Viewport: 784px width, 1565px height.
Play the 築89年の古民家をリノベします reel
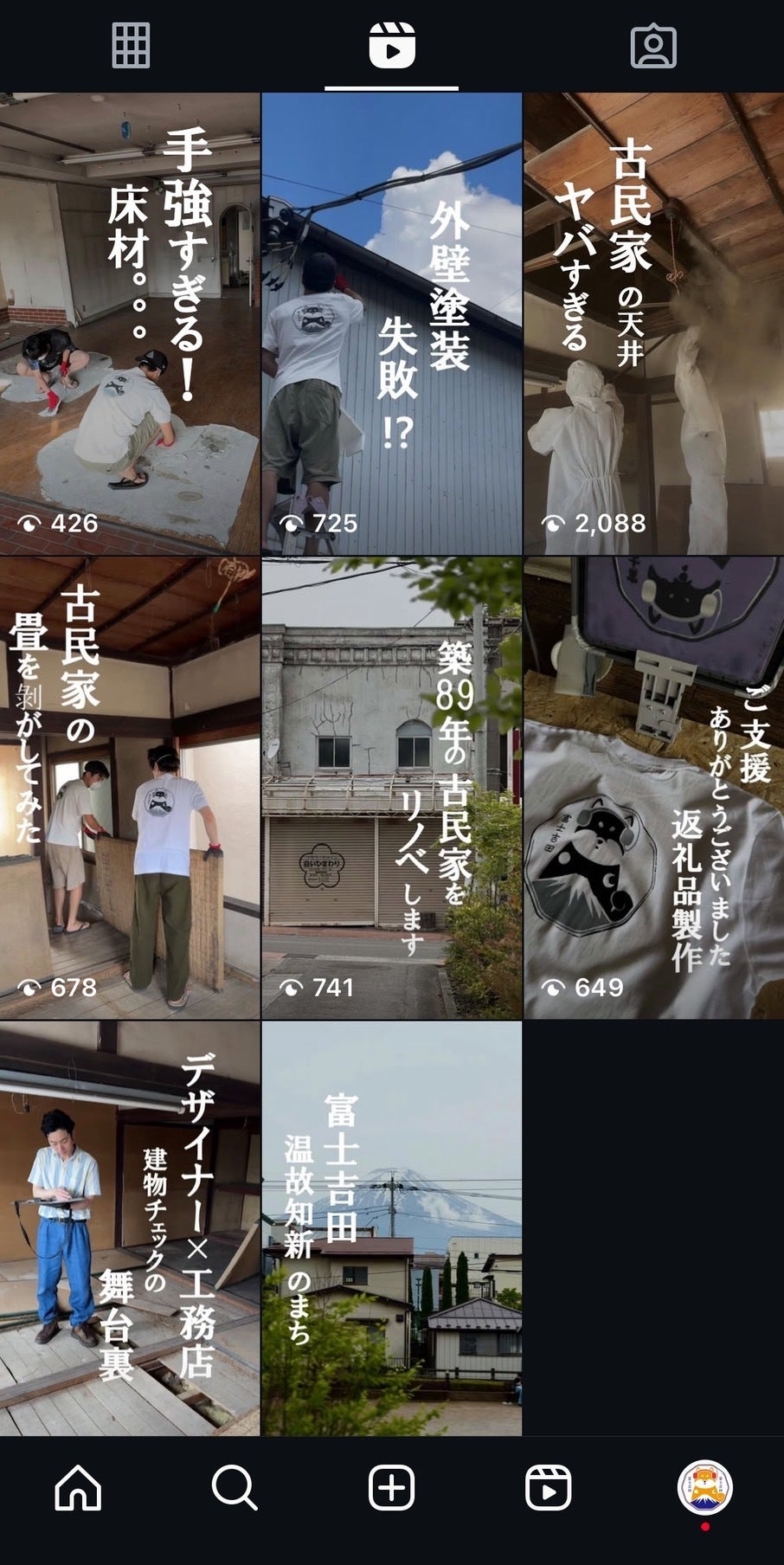tap(392, 787)
